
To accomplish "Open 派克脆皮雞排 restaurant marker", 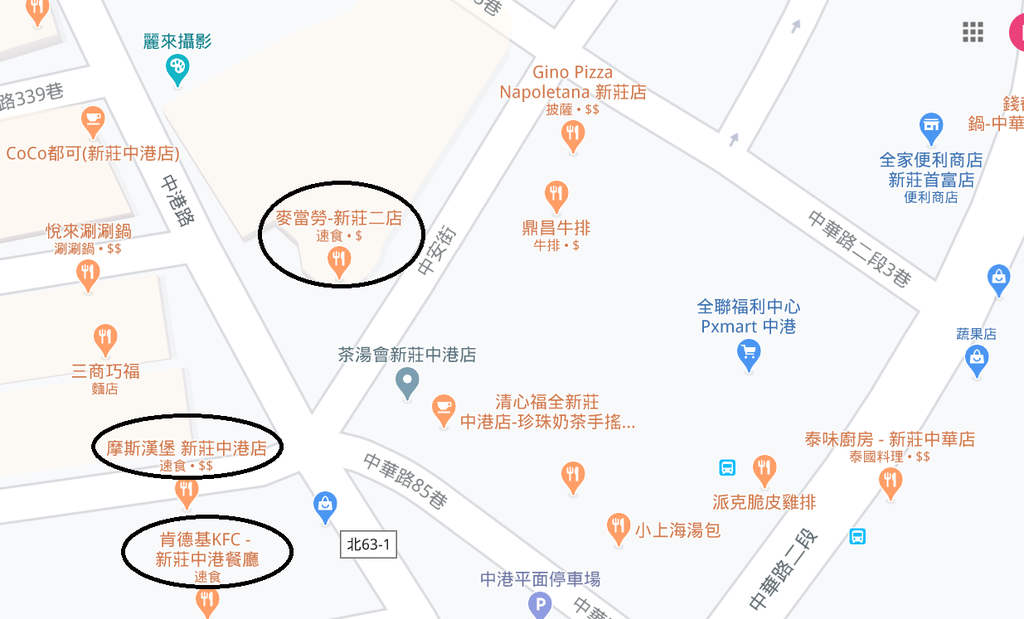I will [765, 469].
